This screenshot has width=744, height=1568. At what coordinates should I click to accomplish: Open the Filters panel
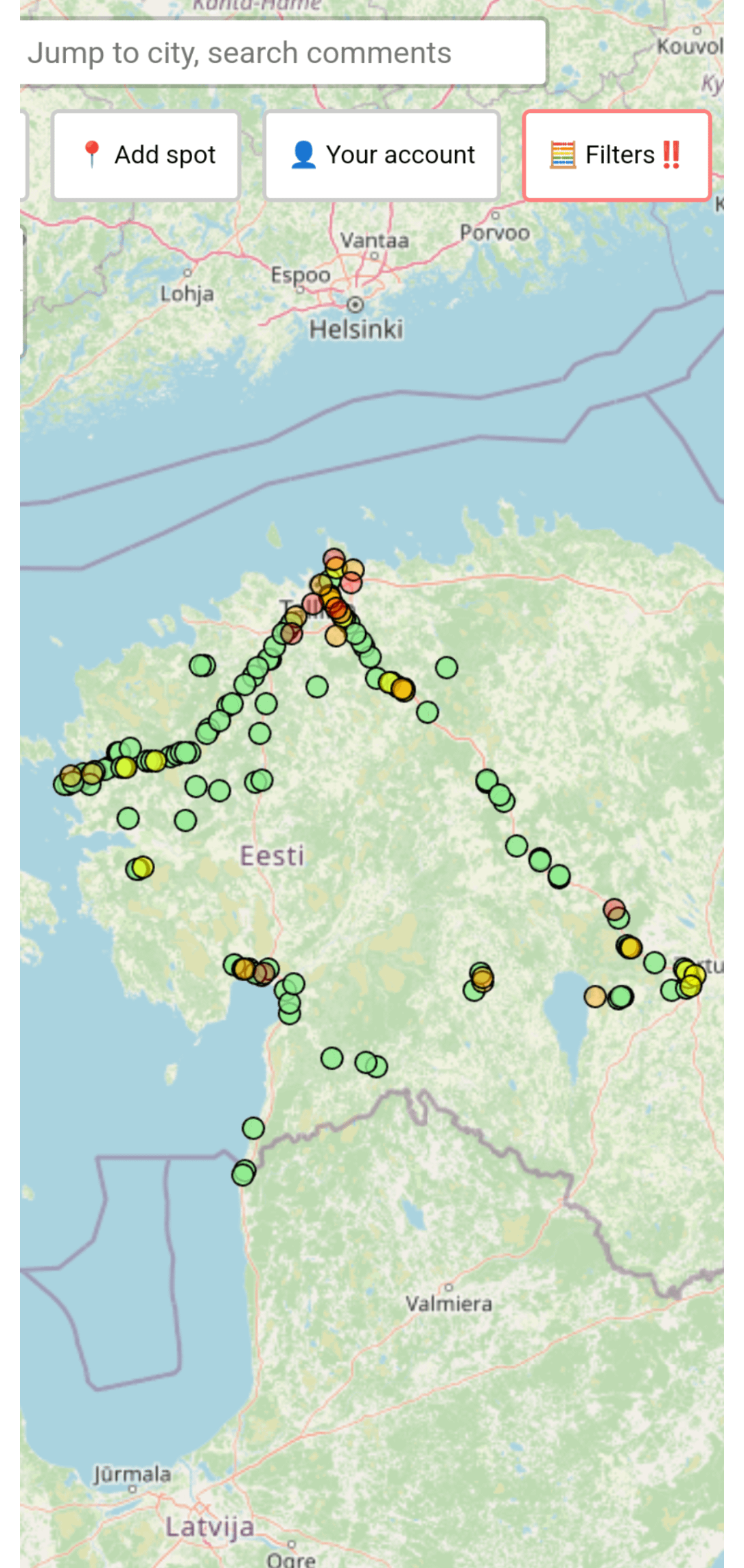click(616, 156)
